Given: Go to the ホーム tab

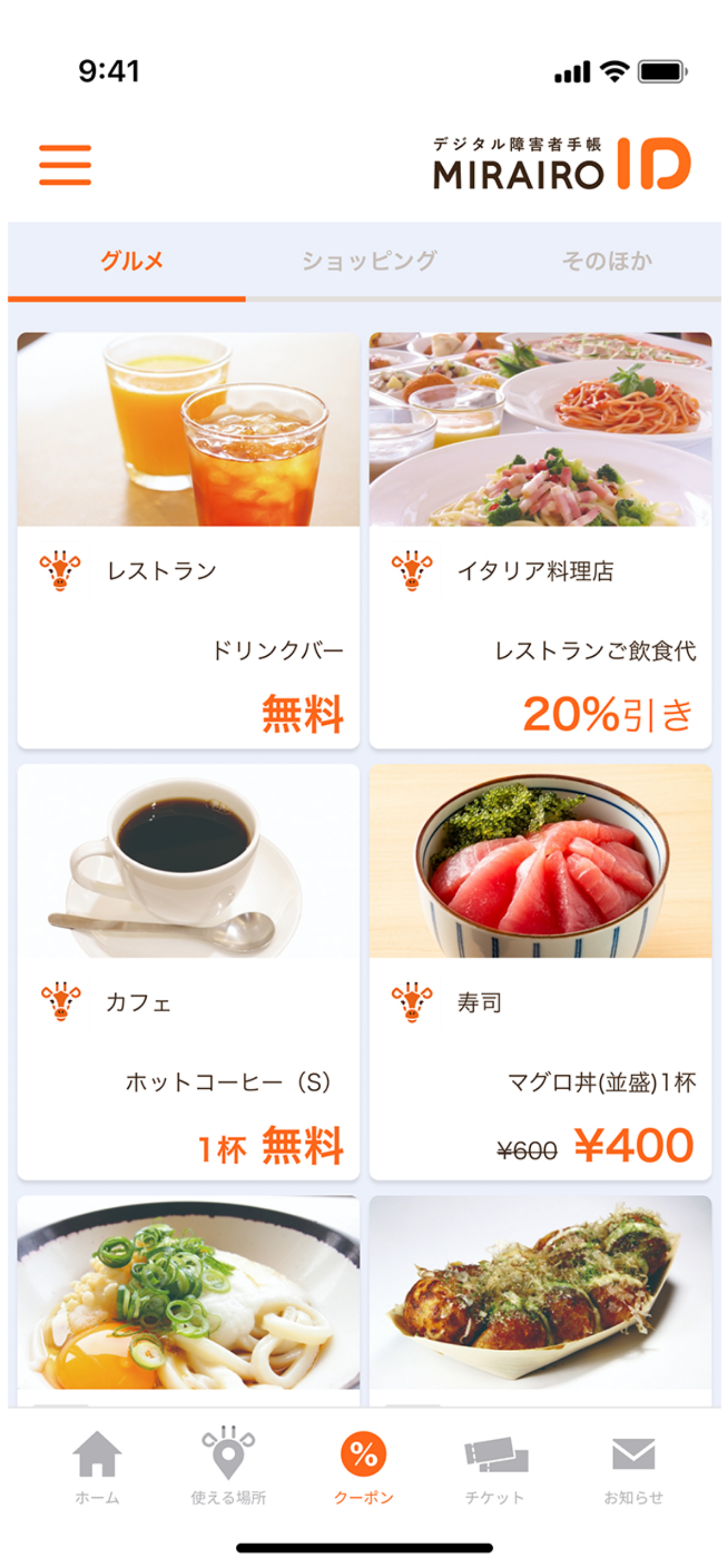Looking at the screenshot, I should click(x=97, y=1467).
